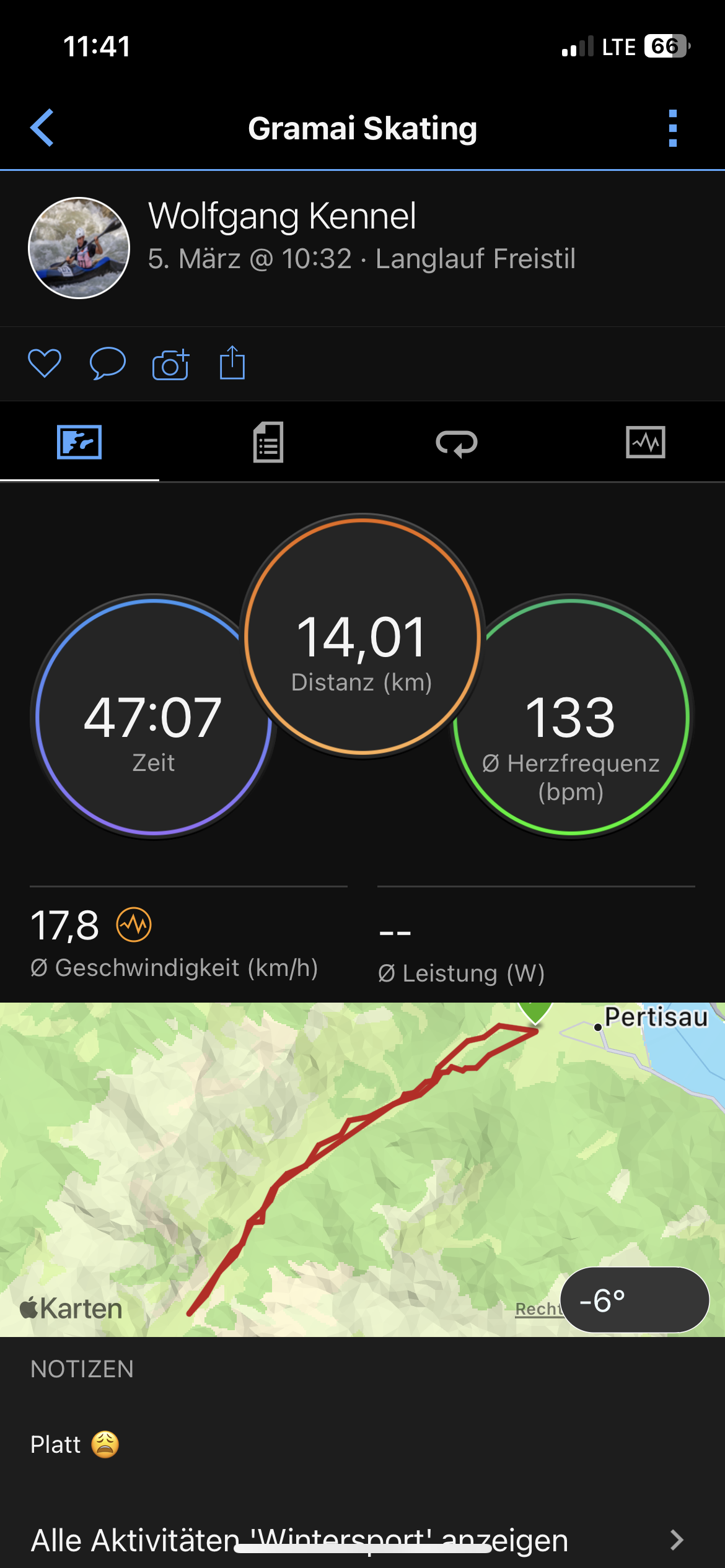Viewport: 725px width, 1568px height.
Task: Open comments with the speech bubble icon
Action: [108, 364]
